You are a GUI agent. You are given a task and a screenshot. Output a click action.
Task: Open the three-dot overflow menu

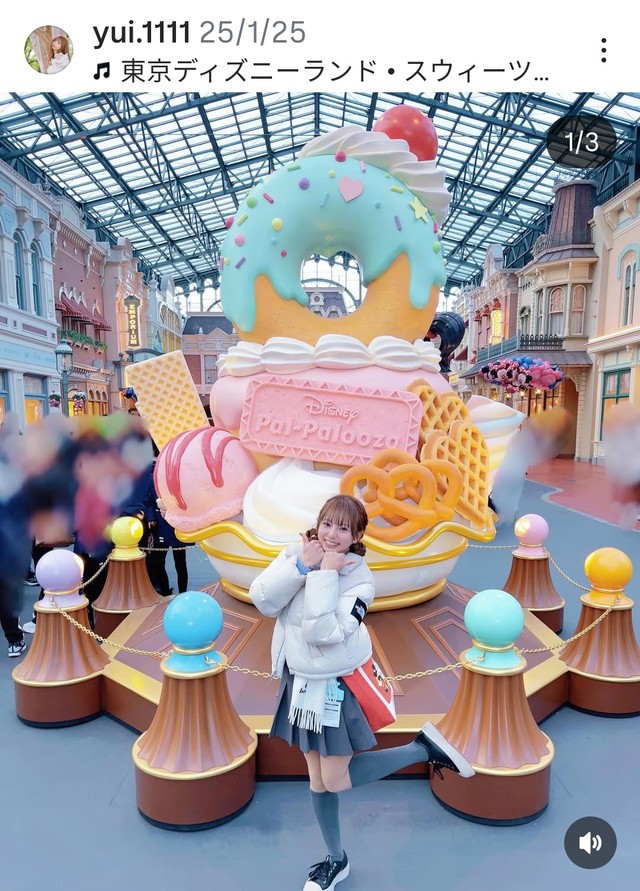pyautogui.click(x=602, y=50)
